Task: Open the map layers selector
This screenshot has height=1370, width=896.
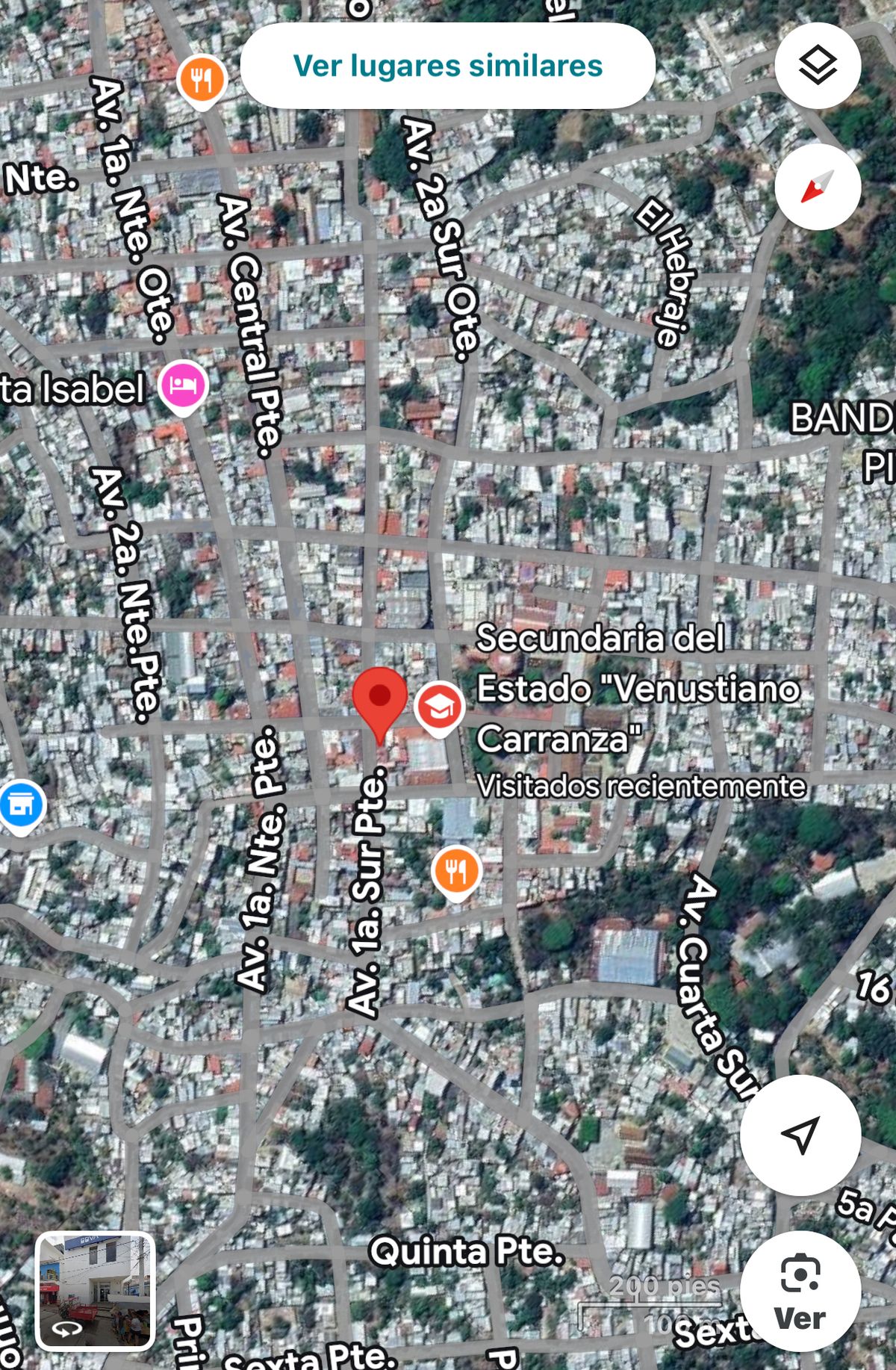Action: pyautogui.click(x=818, y=66)
